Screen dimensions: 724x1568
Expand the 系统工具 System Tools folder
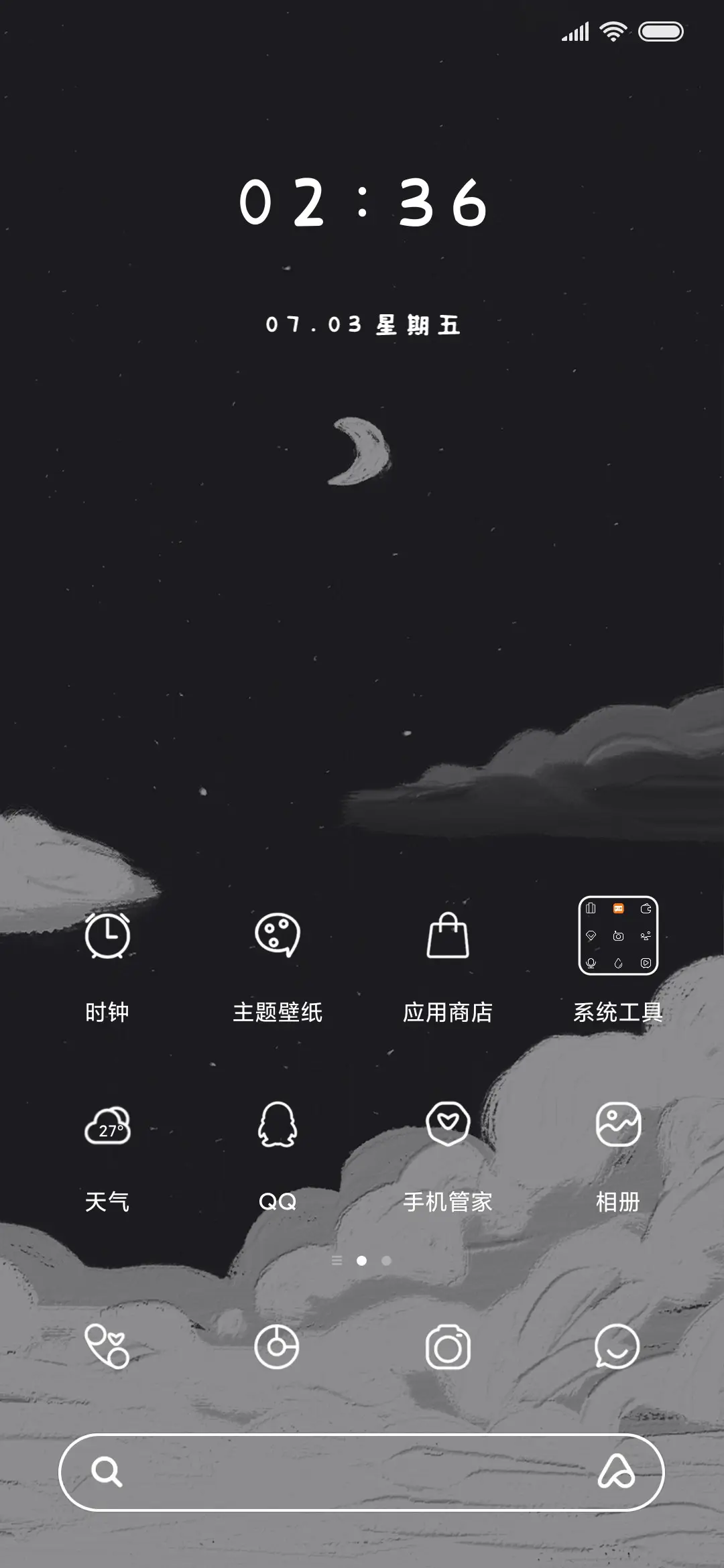[x=617, y=937]
